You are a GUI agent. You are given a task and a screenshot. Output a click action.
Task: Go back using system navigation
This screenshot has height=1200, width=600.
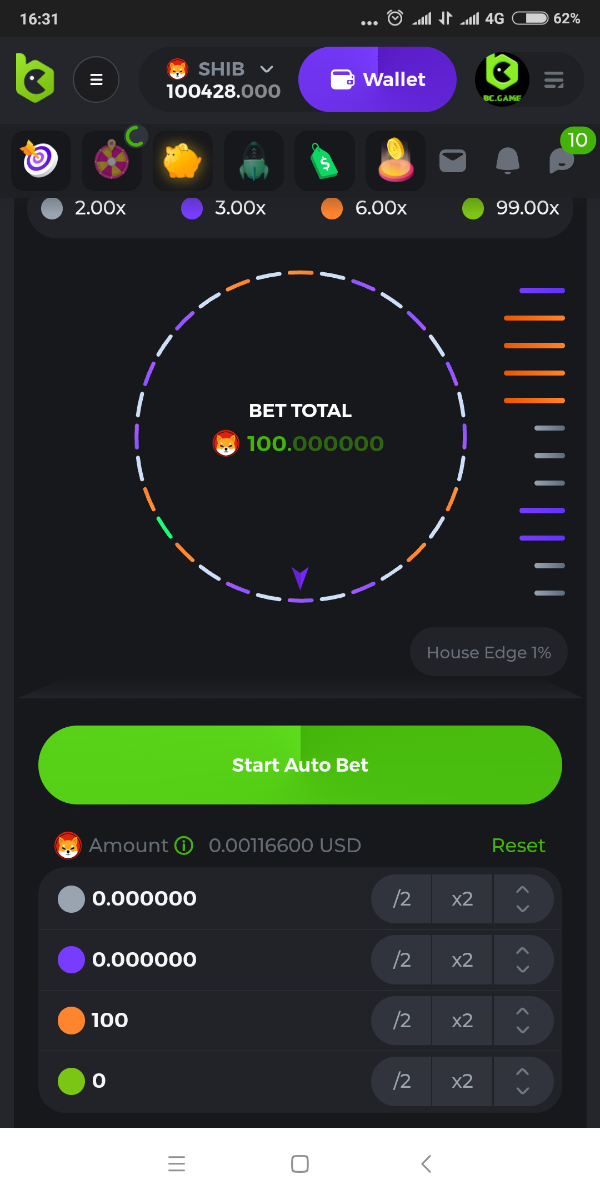coord(426,1163)
